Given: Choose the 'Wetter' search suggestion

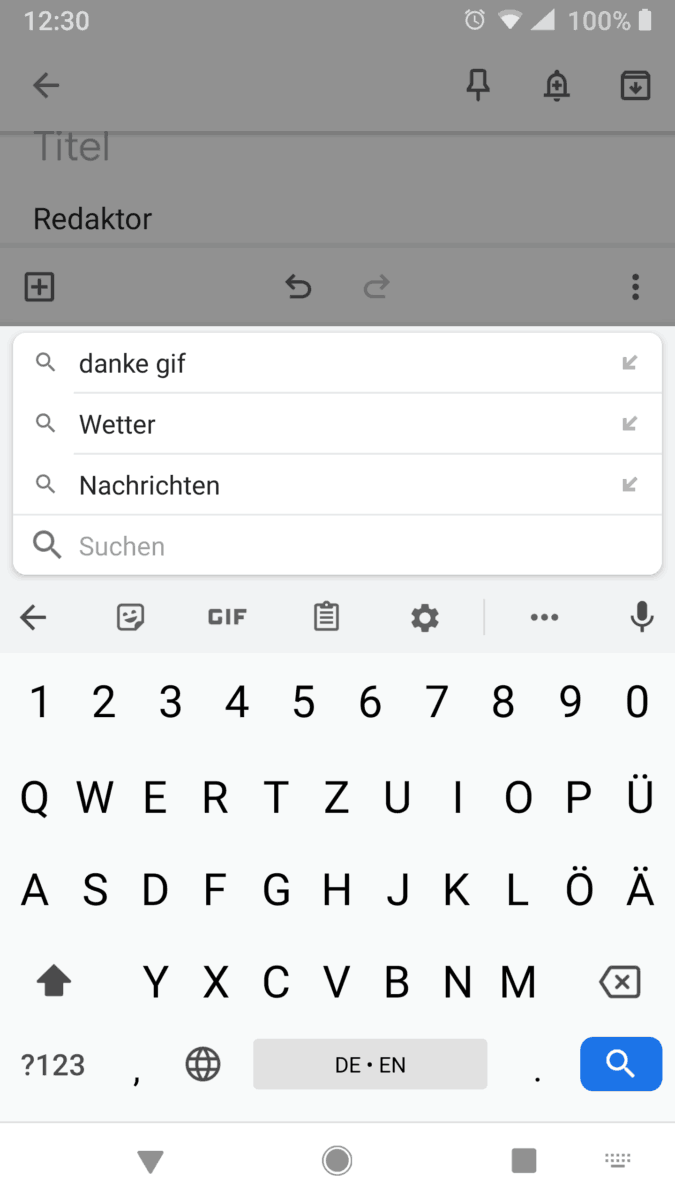Looking at the screenshot, I should click(x=300, y=425).
